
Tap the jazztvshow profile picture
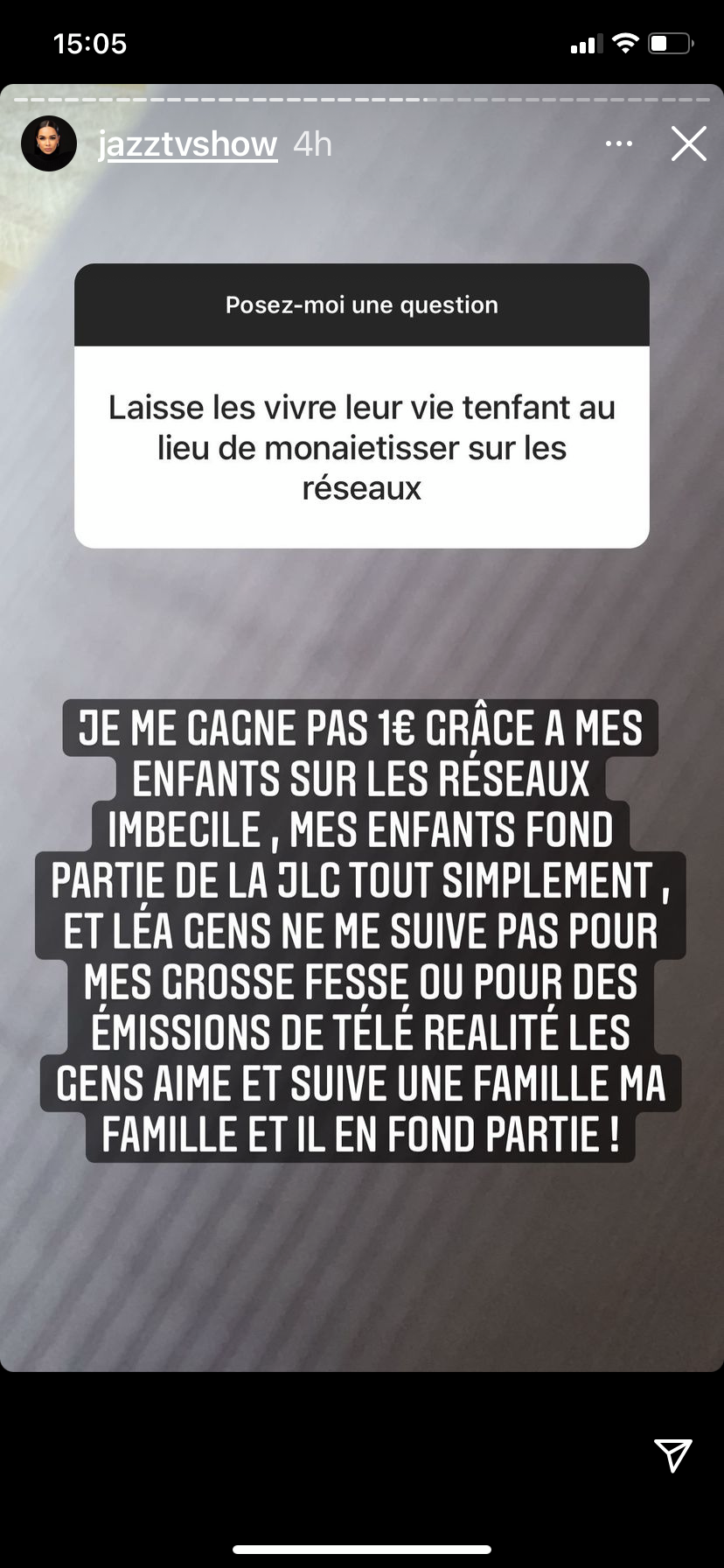(x=49, y=143)
